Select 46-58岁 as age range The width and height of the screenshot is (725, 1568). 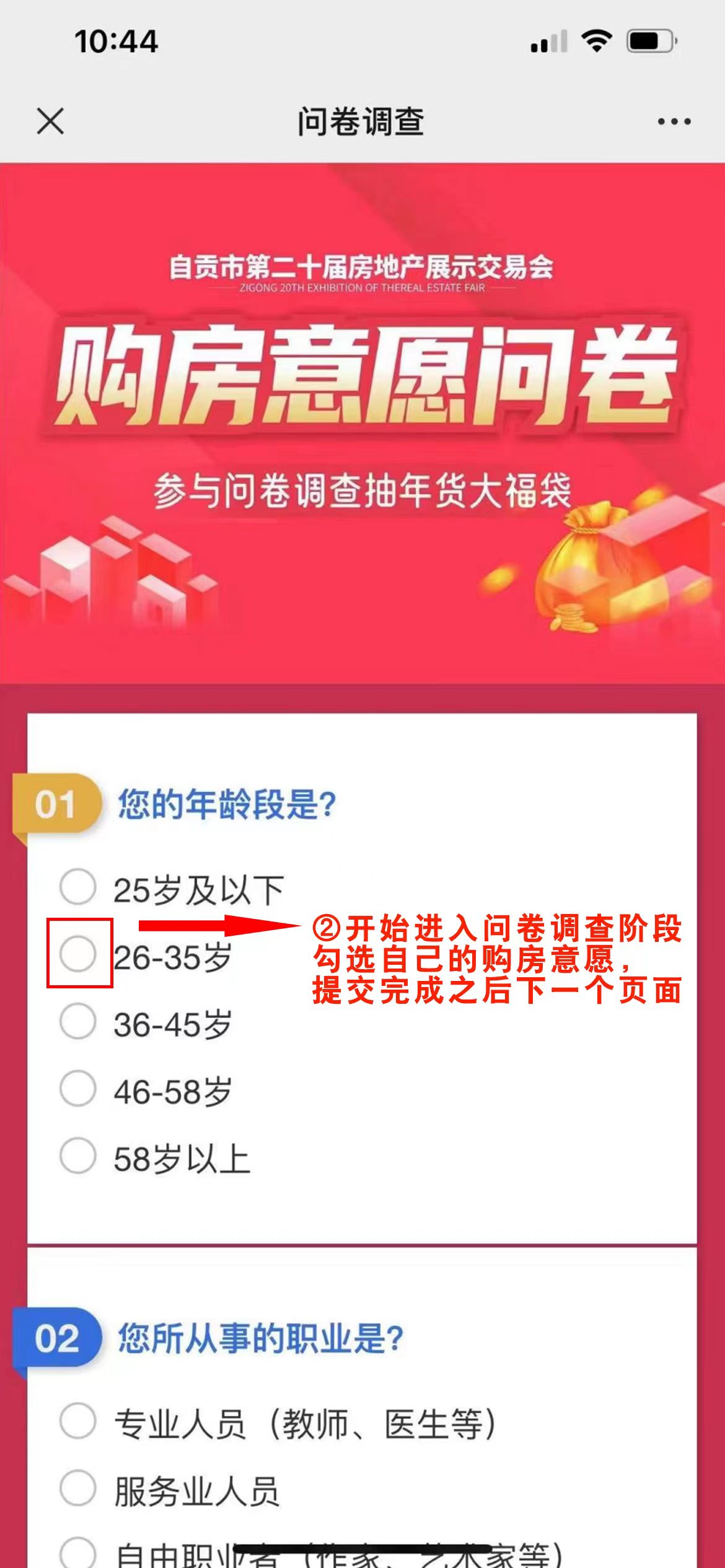point(78,1088)
